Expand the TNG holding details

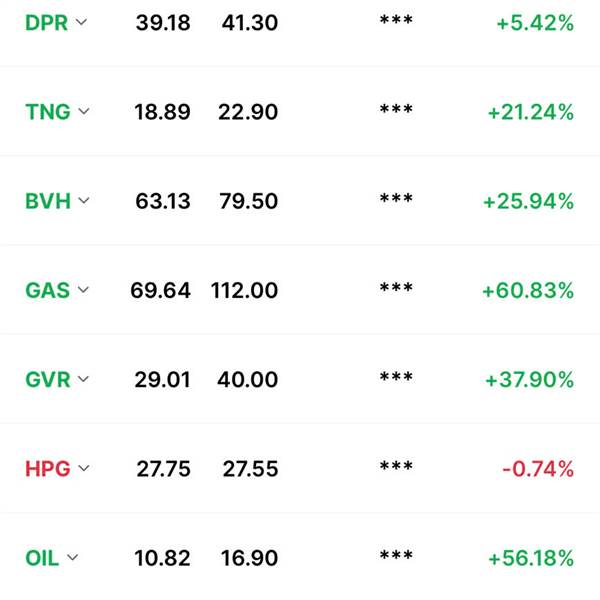pos(84,112)
